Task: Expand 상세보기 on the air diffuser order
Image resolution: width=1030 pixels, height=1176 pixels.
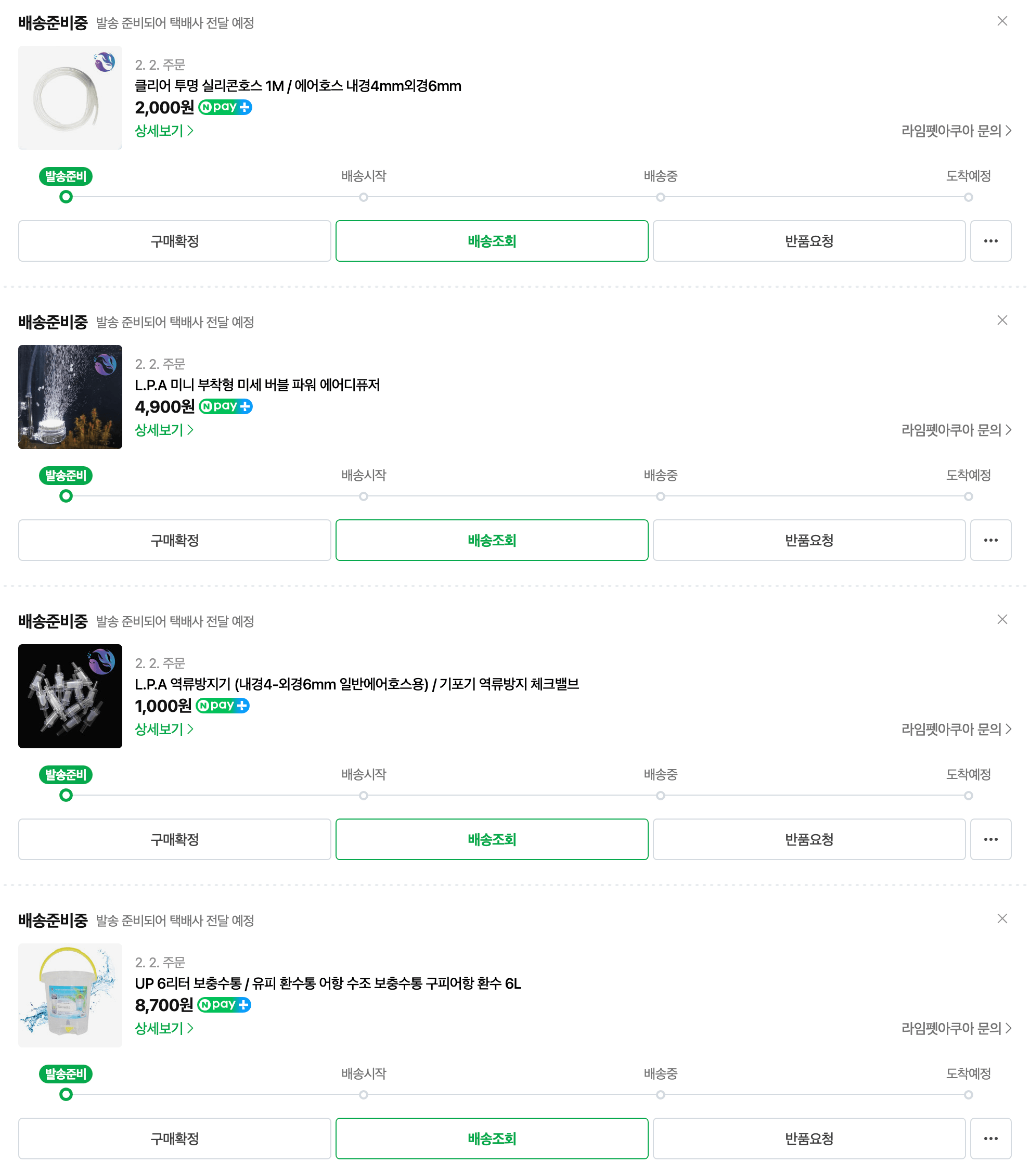Action: click(x=164, y=430)
